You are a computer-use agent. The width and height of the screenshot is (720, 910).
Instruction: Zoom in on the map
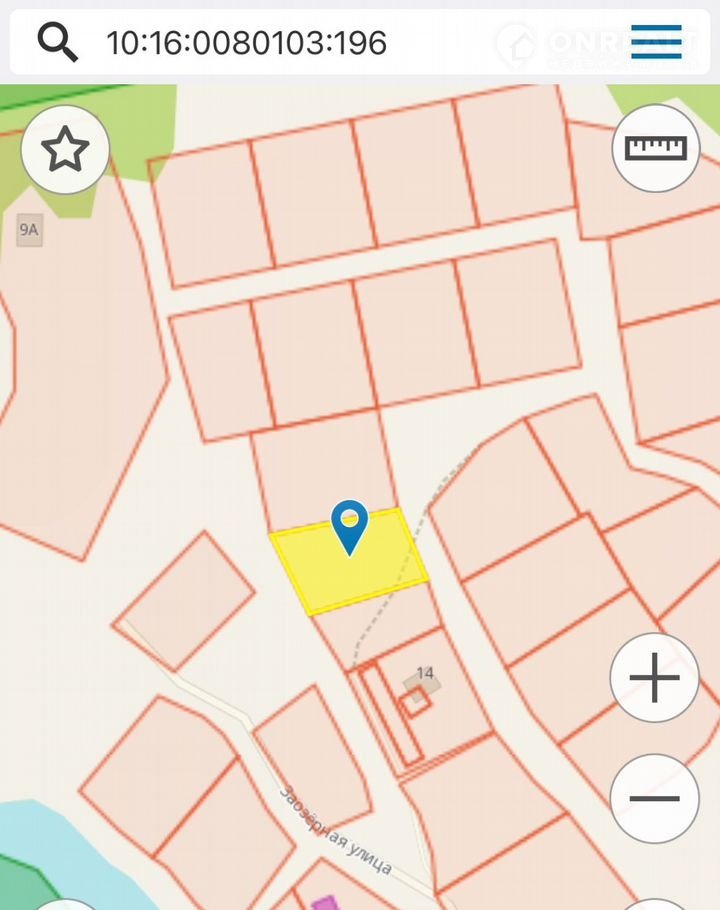(x=655, y=678)
